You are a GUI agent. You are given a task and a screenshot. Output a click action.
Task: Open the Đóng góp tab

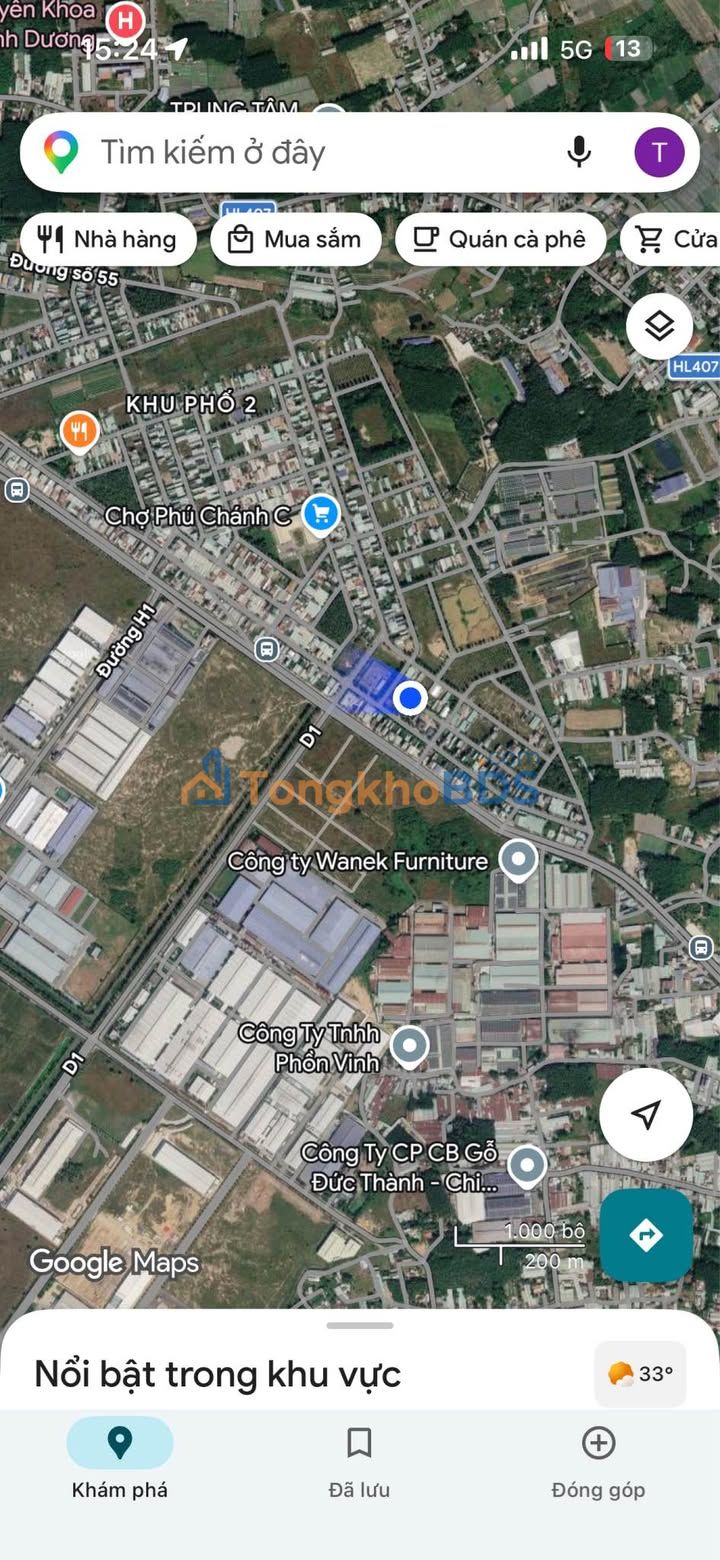(598, 1461)
